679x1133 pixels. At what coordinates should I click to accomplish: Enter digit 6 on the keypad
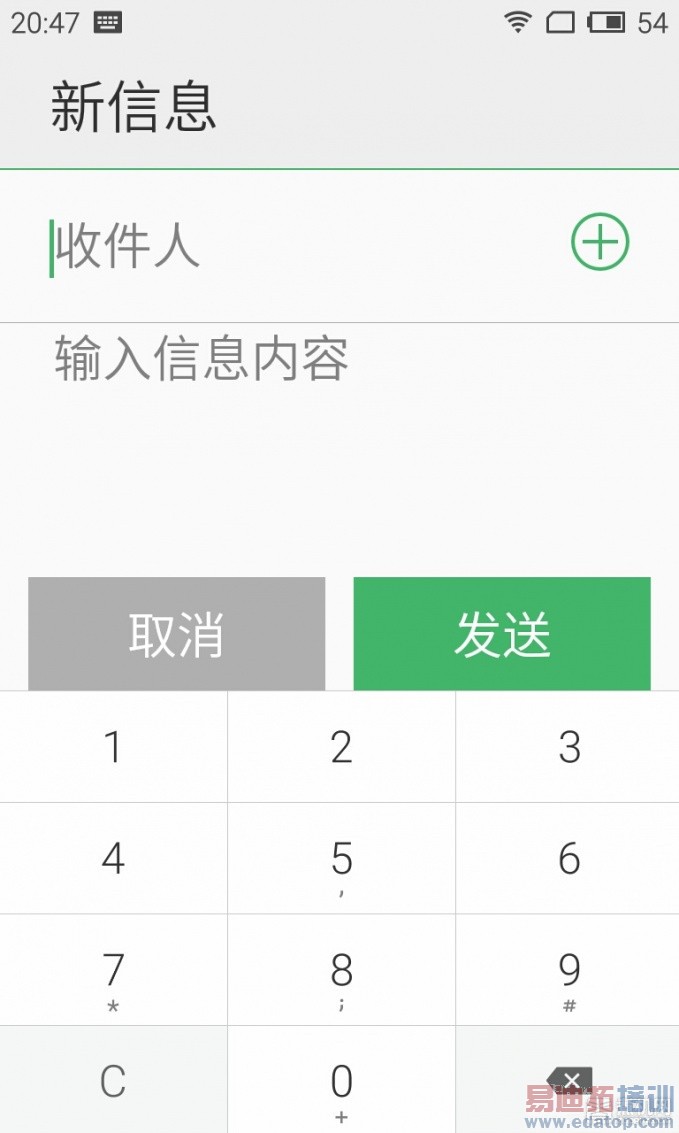569,858
